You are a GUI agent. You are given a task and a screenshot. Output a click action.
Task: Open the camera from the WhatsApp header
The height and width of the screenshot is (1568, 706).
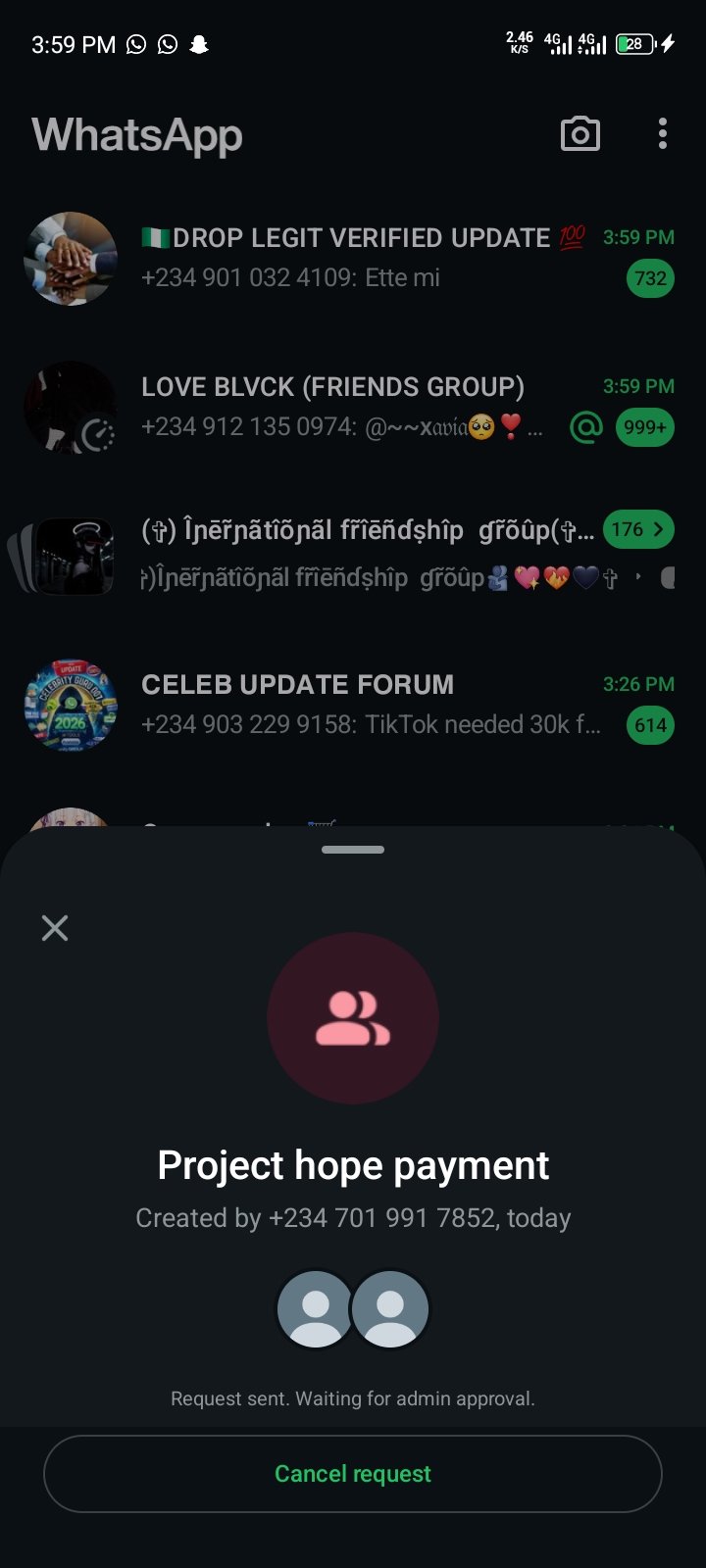pos(580,134)
